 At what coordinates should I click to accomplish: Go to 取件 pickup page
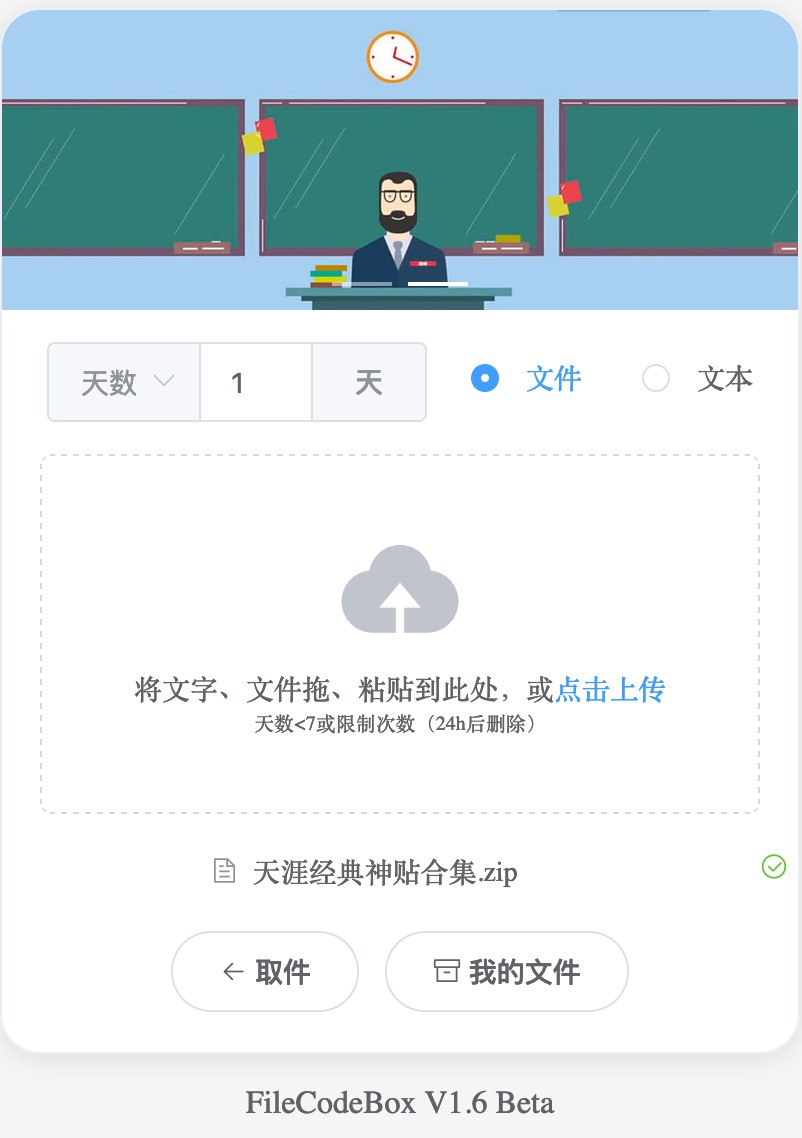pyautogui.click(x=265, y=971)
